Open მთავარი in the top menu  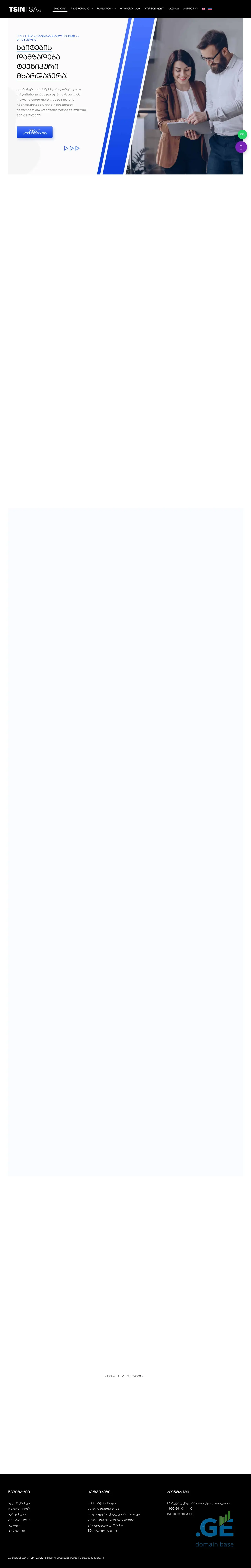(60, 8)
